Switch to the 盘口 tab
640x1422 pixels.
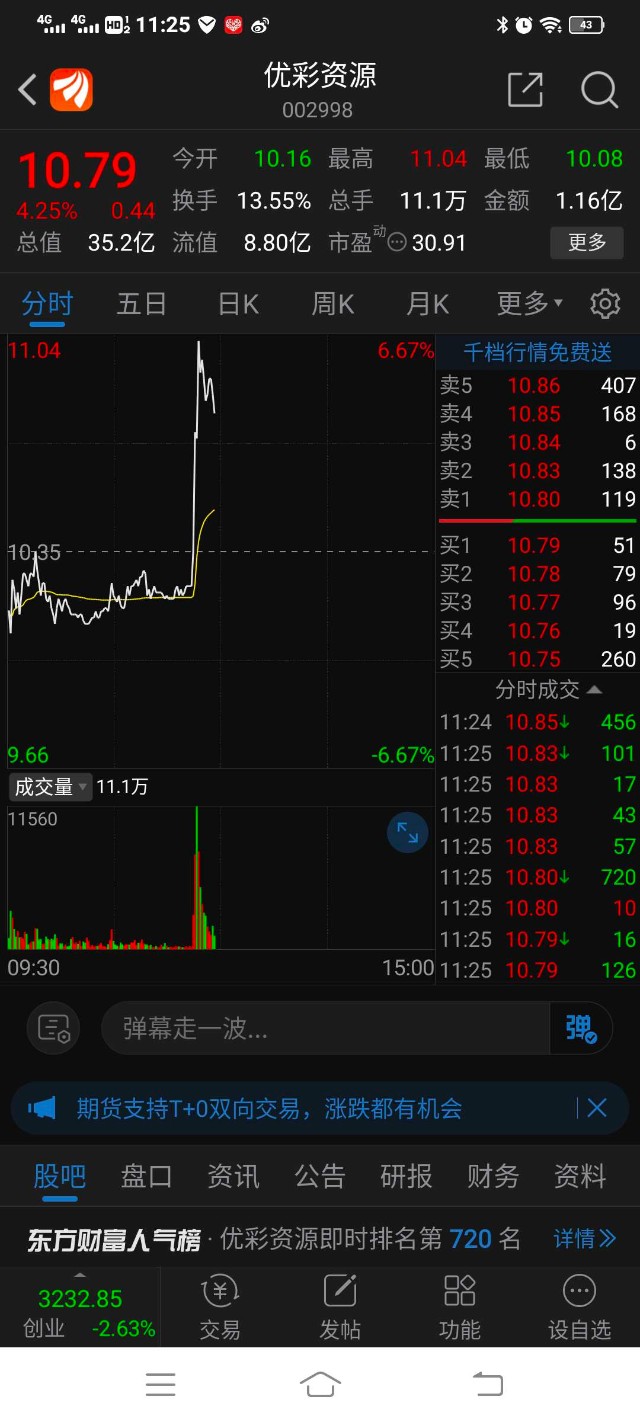pyautogui.click(x=146, y=1176)
